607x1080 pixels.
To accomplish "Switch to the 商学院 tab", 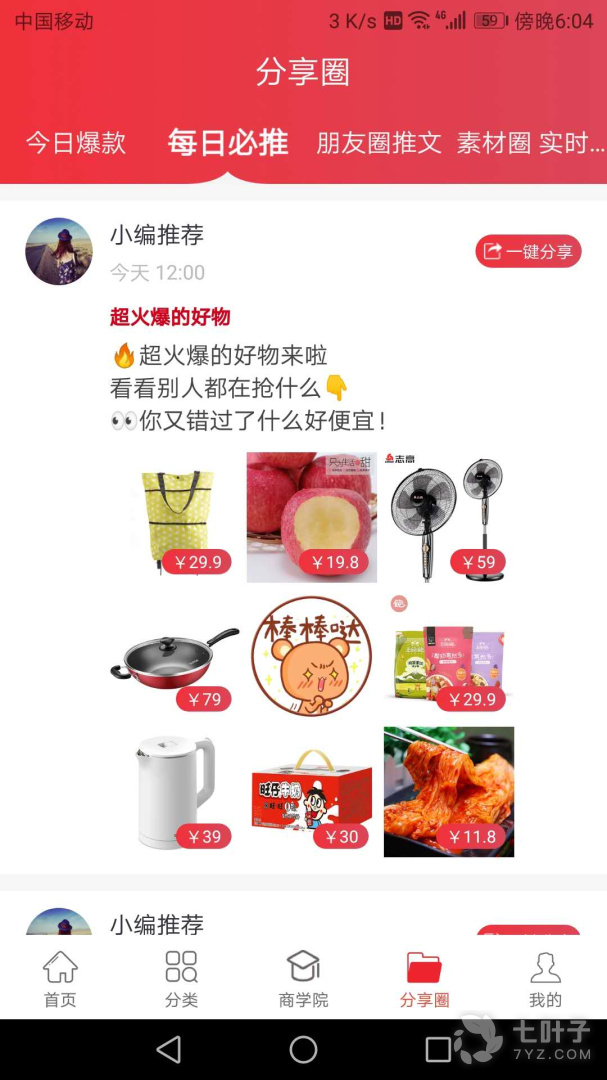I will pos(303,979).
